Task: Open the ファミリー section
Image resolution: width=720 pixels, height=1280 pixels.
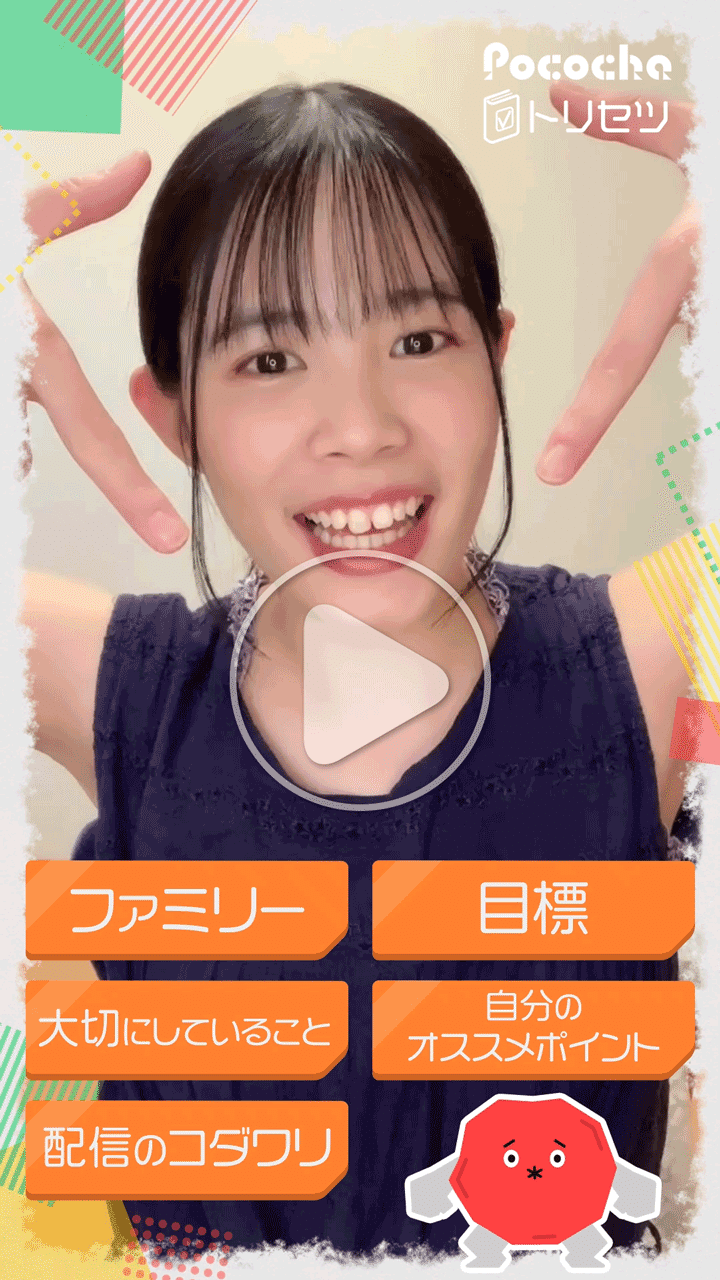Action: click(187, 910)
